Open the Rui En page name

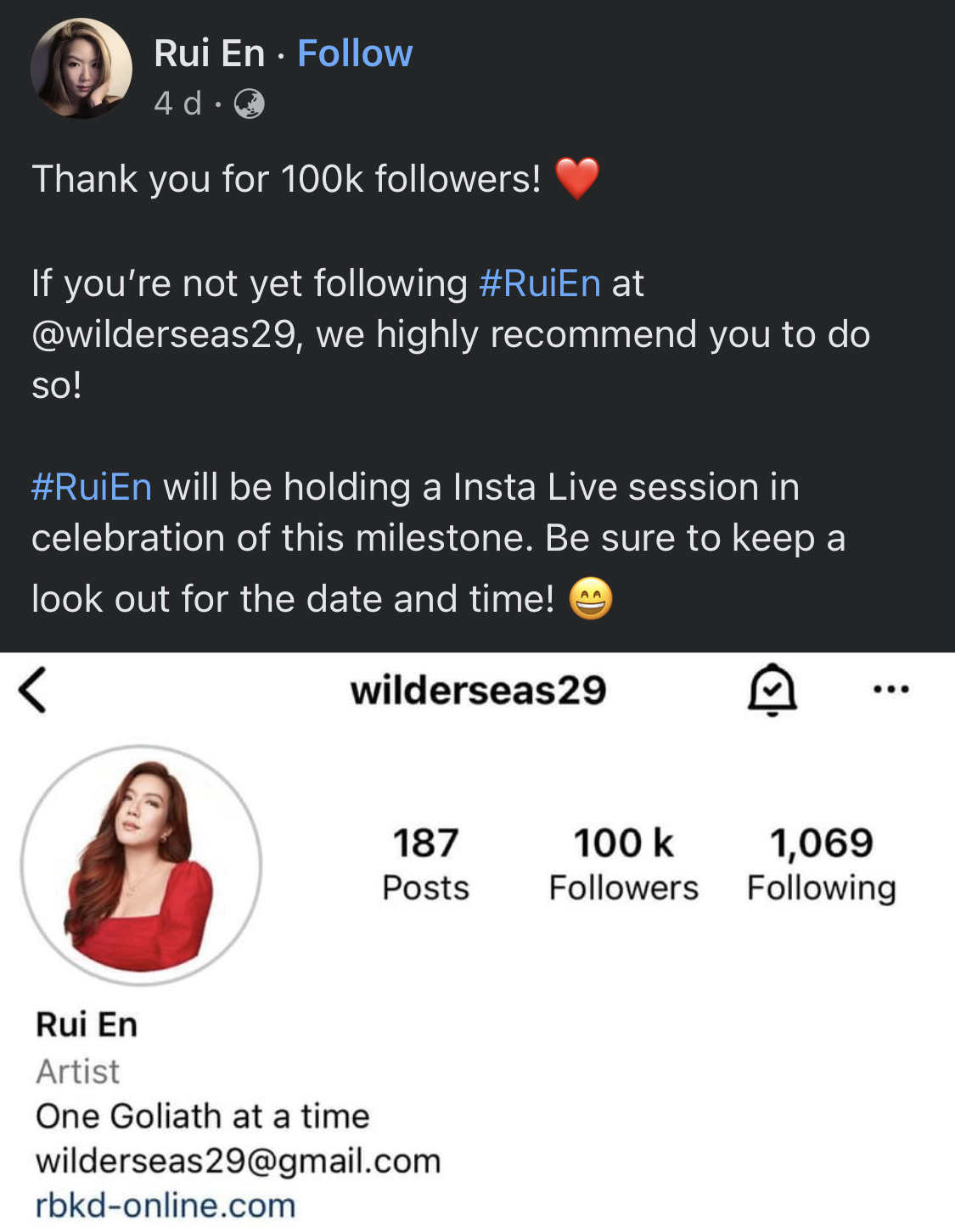(x=209, y=53)
